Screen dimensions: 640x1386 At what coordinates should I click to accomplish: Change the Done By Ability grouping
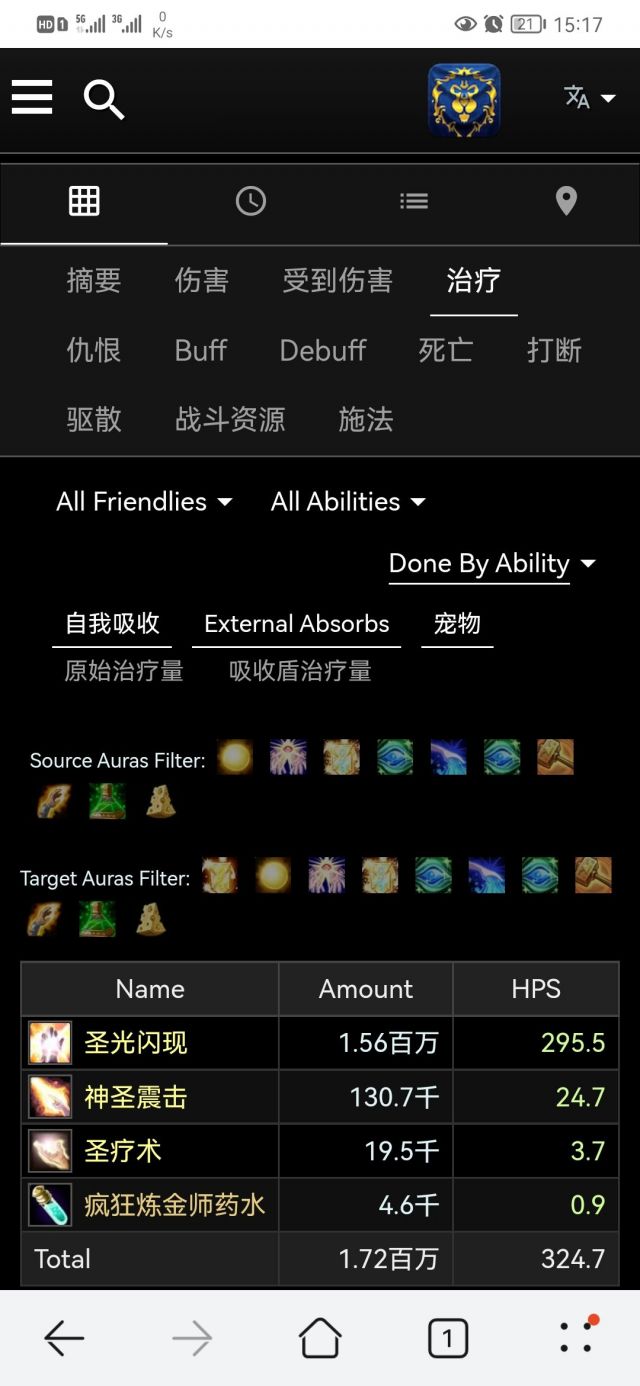(x=491, y=564)
